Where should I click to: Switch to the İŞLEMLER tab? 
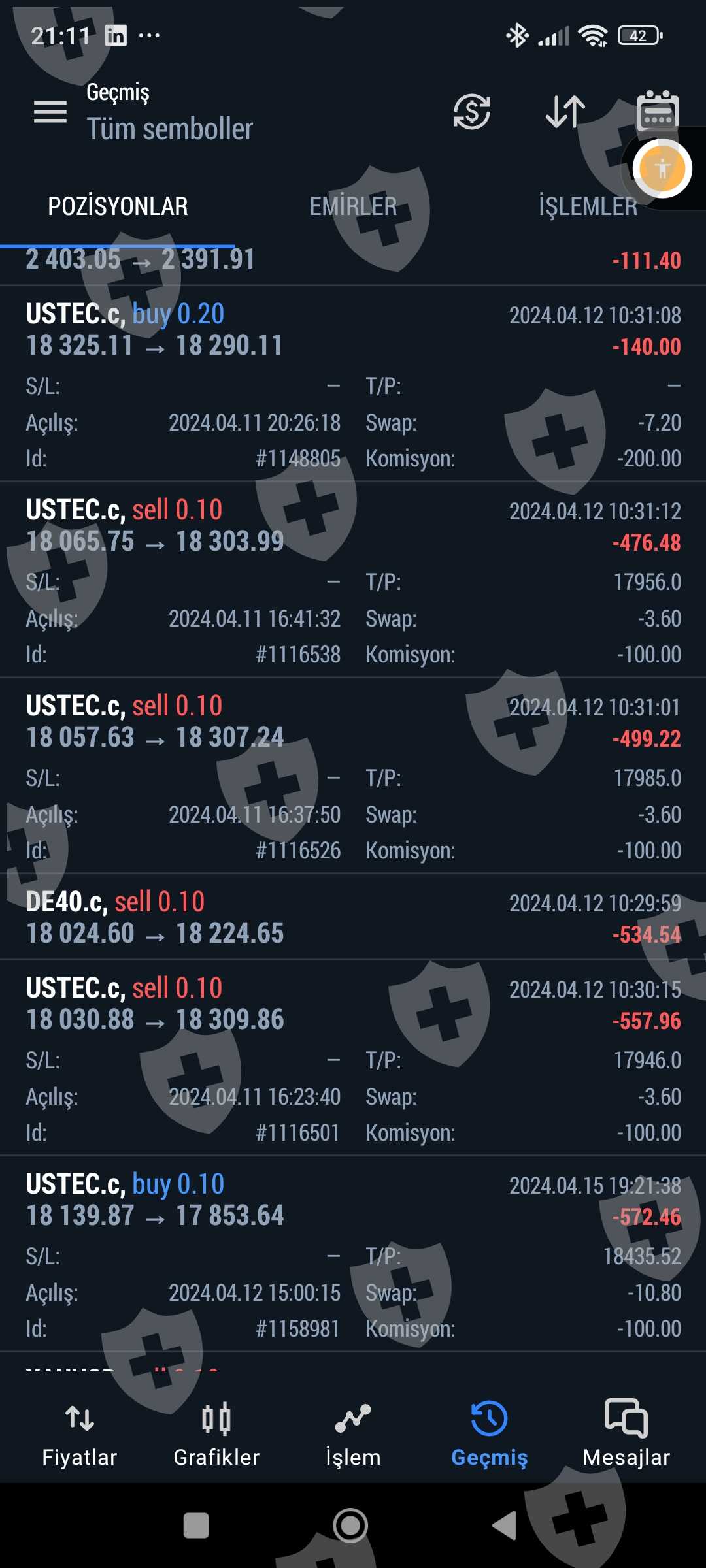(x=587, y=206)
